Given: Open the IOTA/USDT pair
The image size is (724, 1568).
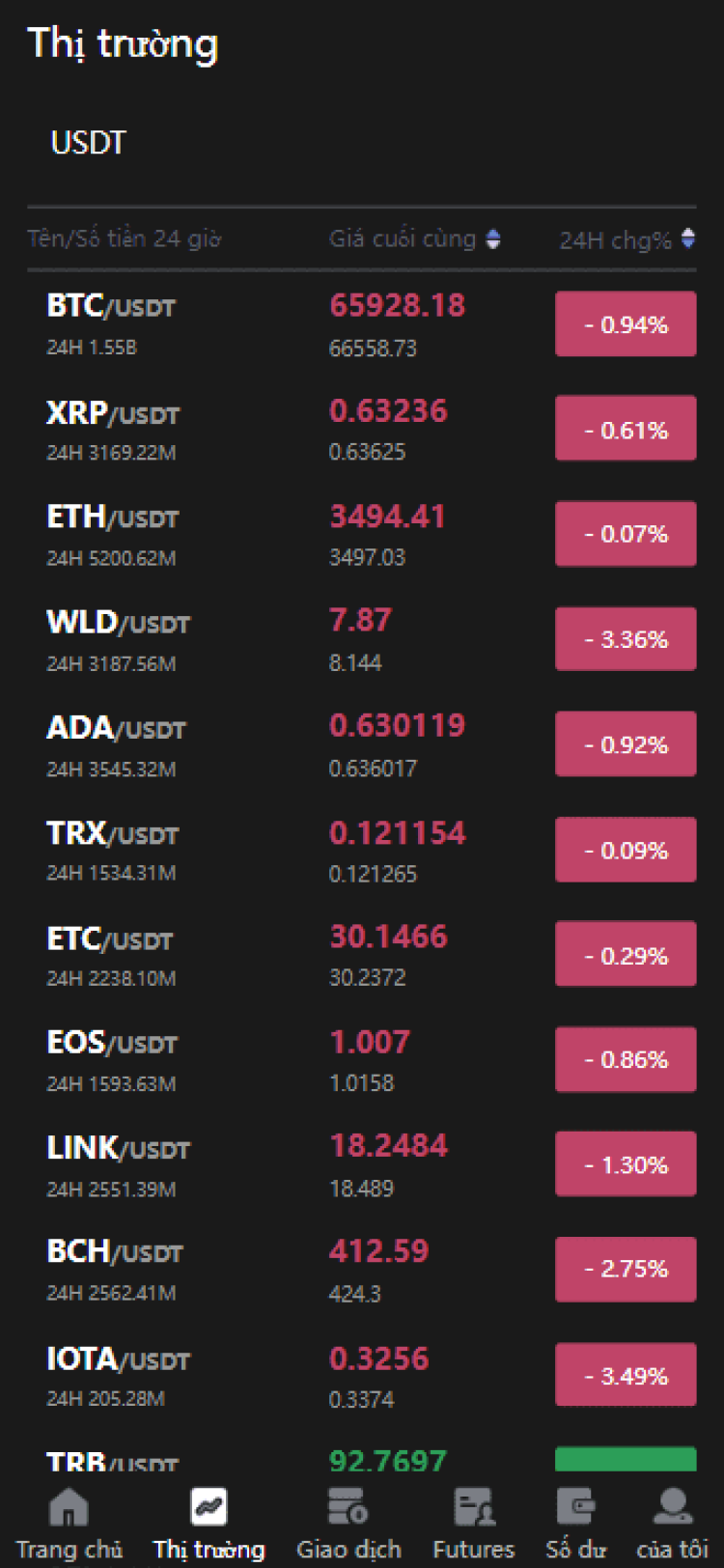Looking at the screenshot, I should coord(362,1376).
